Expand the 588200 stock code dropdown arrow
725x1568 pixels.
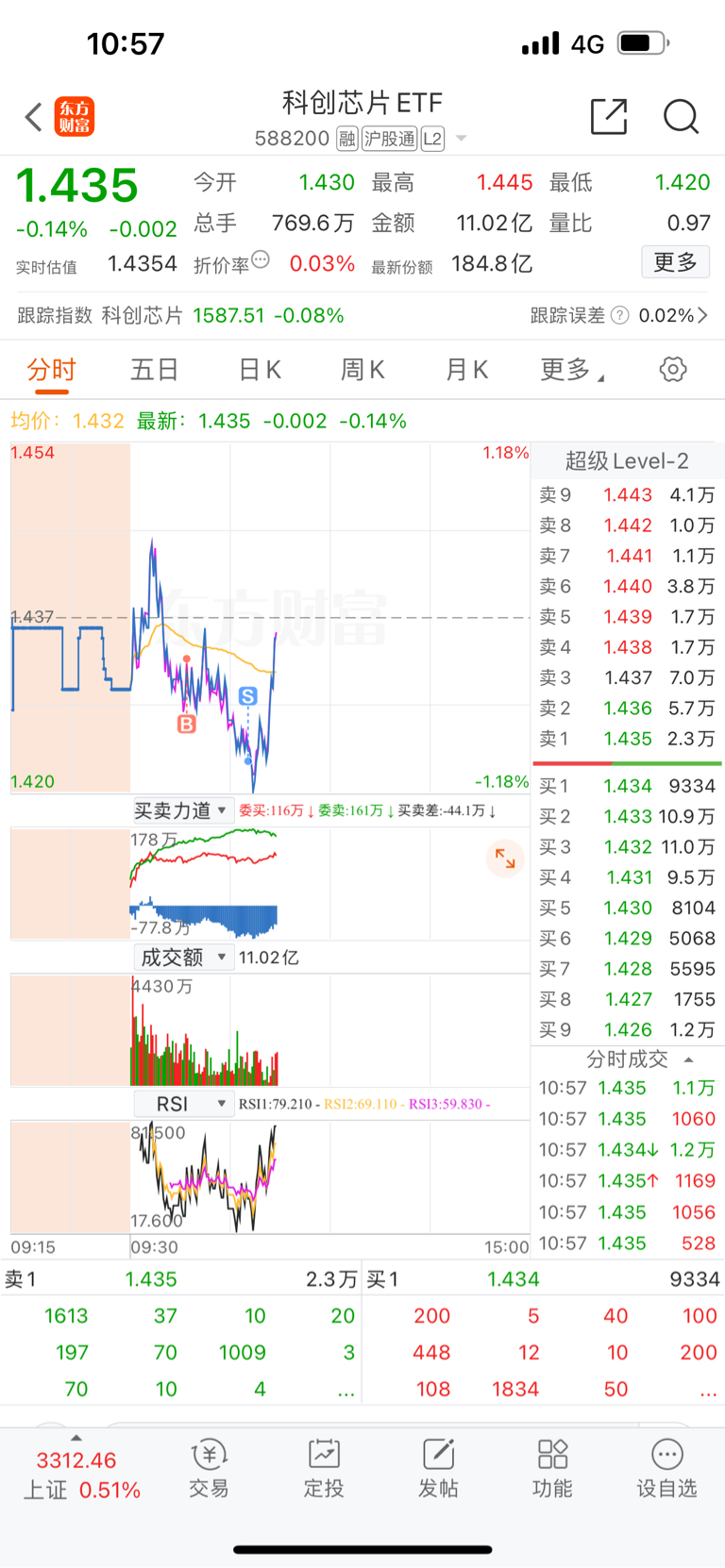(x=460, y=138)
